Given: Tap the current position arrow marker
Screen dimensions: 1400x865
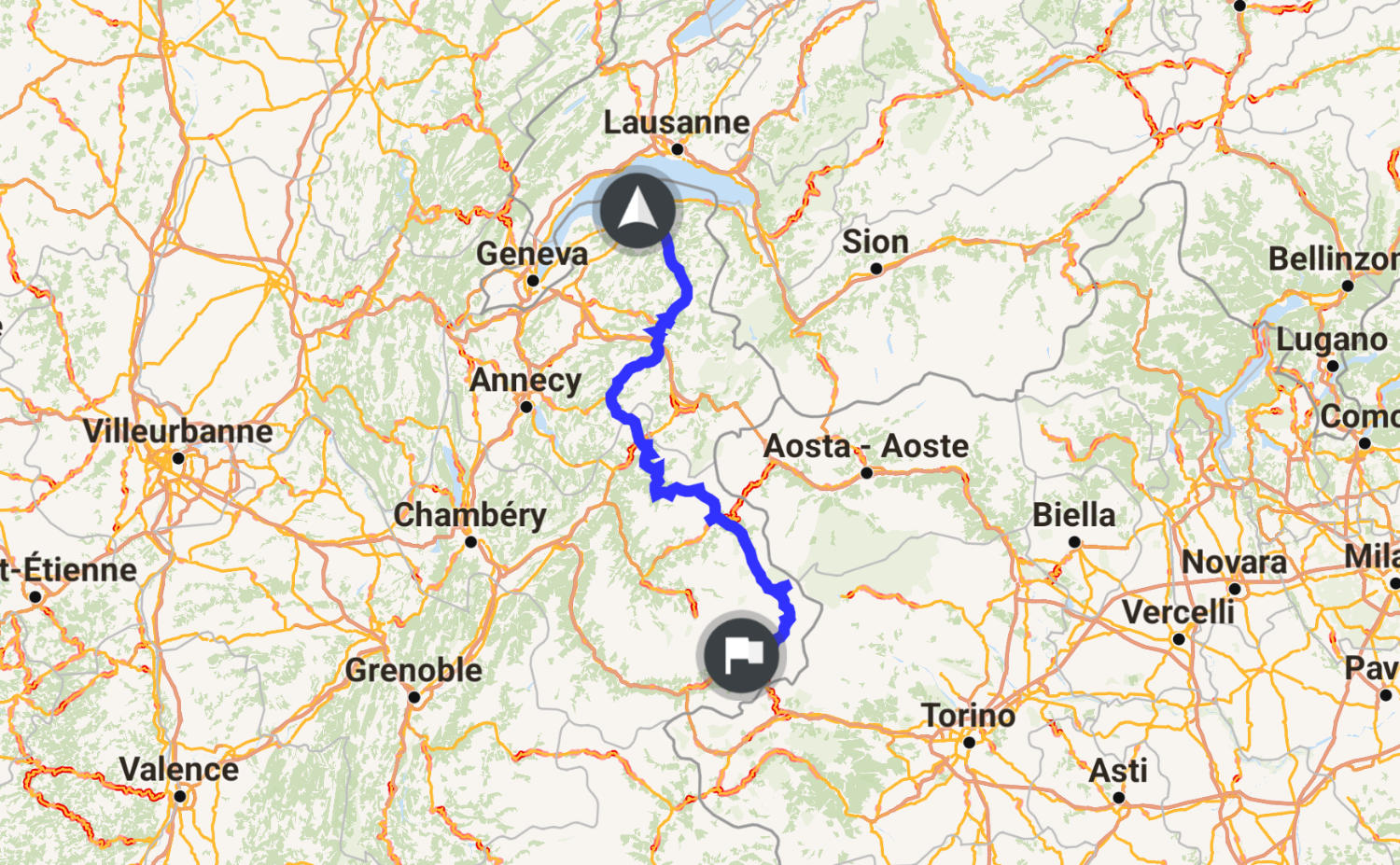Looking at the screenshot, I should point(637,211).
